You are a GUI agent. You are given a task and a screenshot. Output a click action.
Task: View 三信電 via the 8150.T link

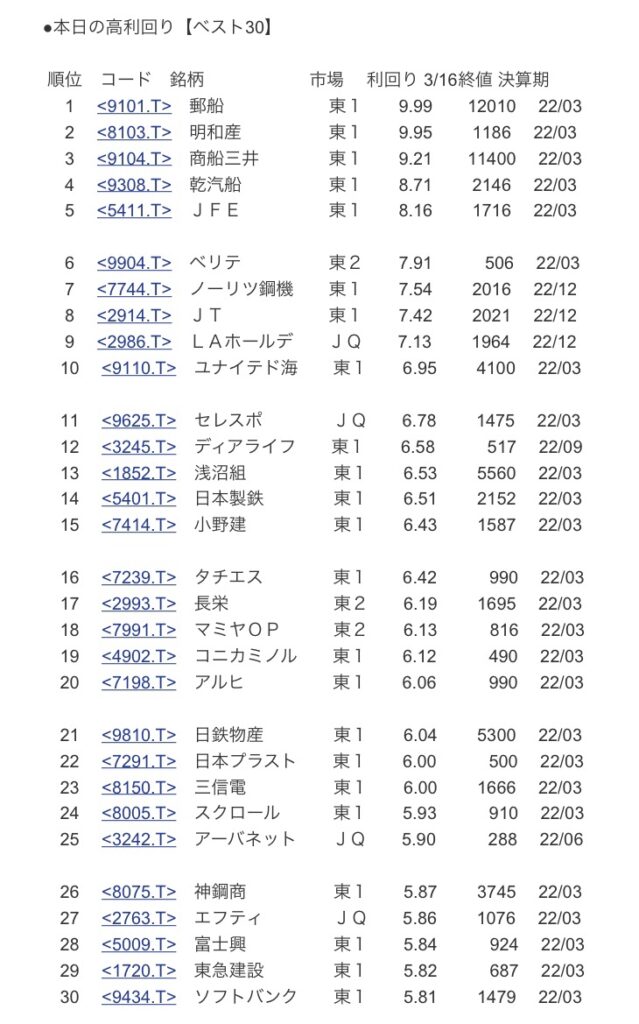pos(138,787)
